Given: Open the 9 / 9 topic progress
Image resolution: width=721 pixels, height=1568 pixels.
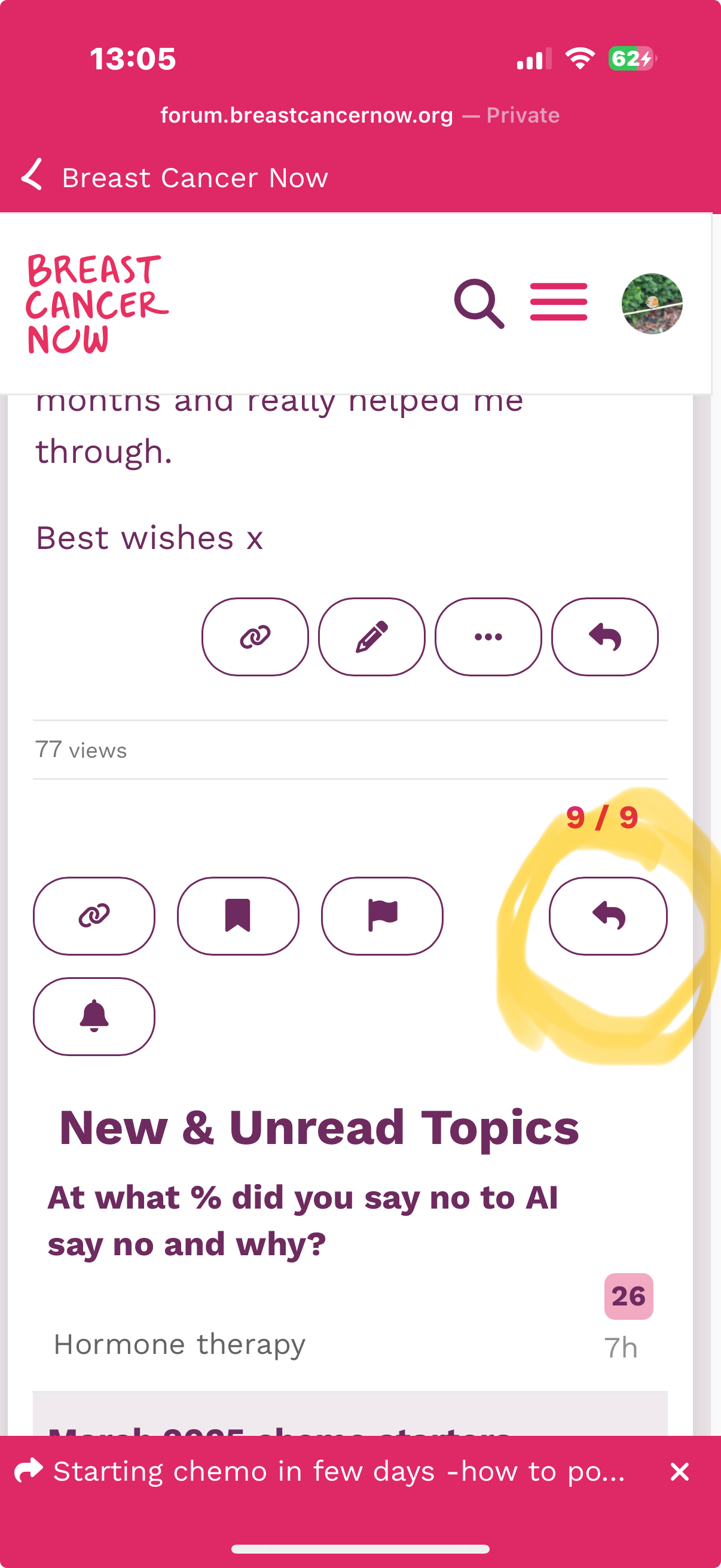Looking at the screenshot, I should point(601,817).
